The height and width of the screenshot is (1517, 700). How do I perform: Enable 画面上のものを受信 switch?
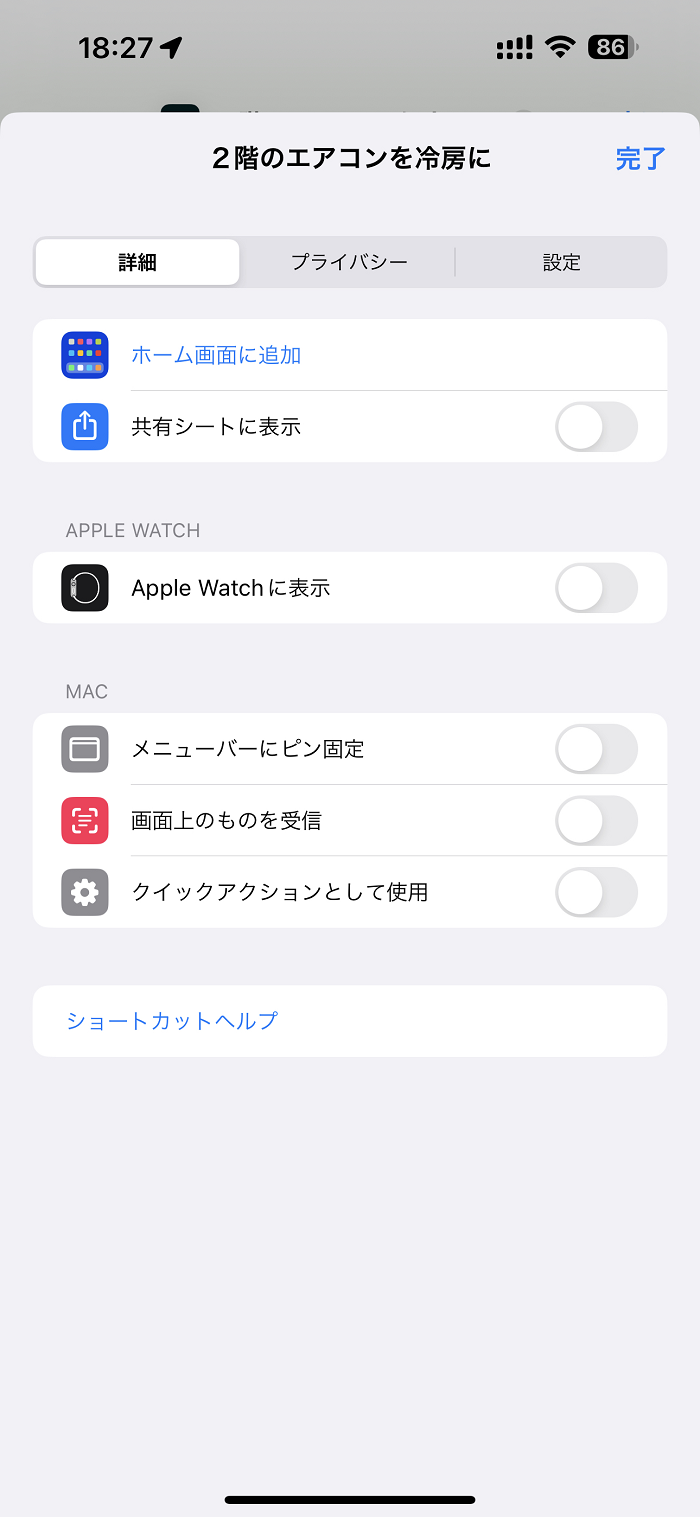point(596,821)
